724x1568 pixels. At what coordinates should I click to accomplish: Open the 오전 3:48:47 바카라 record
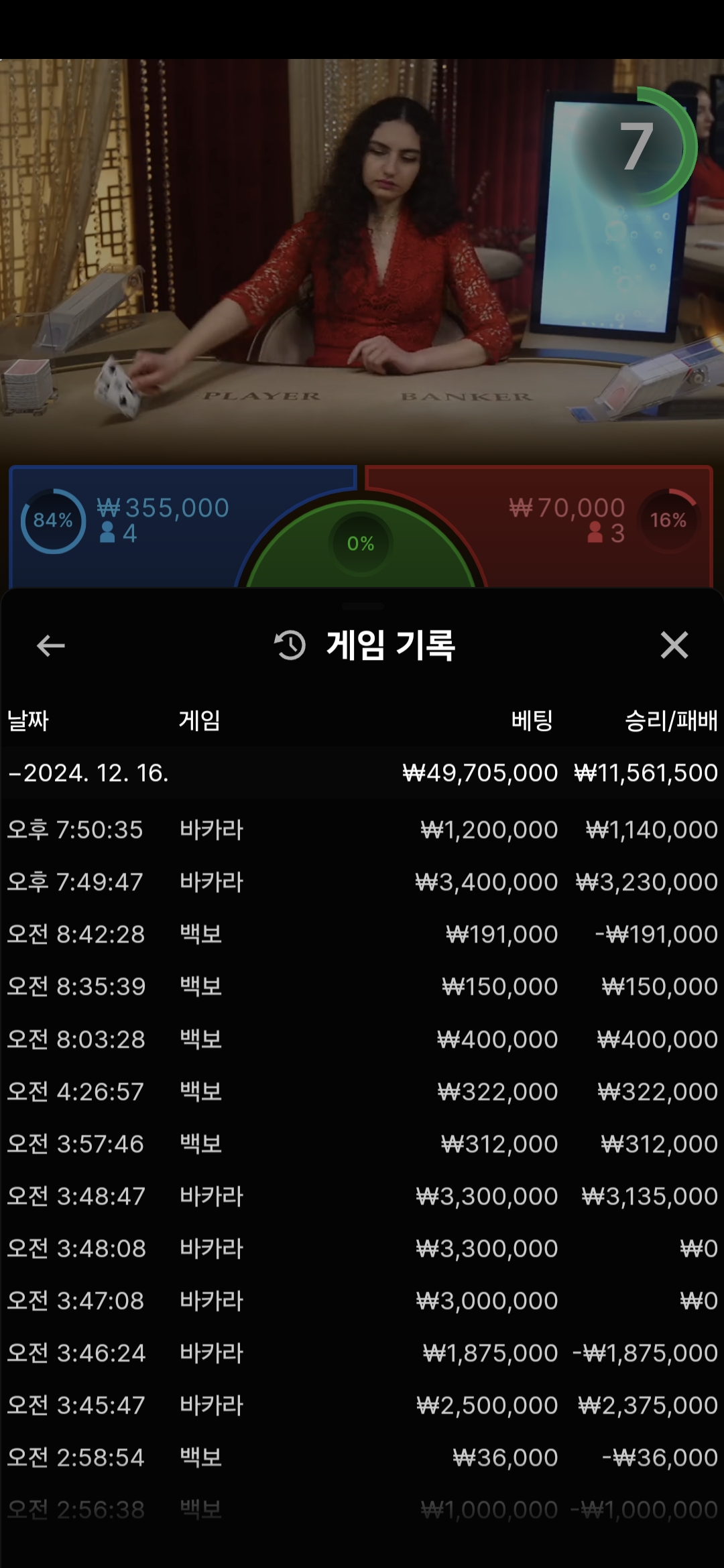(x=362, y=1196)
